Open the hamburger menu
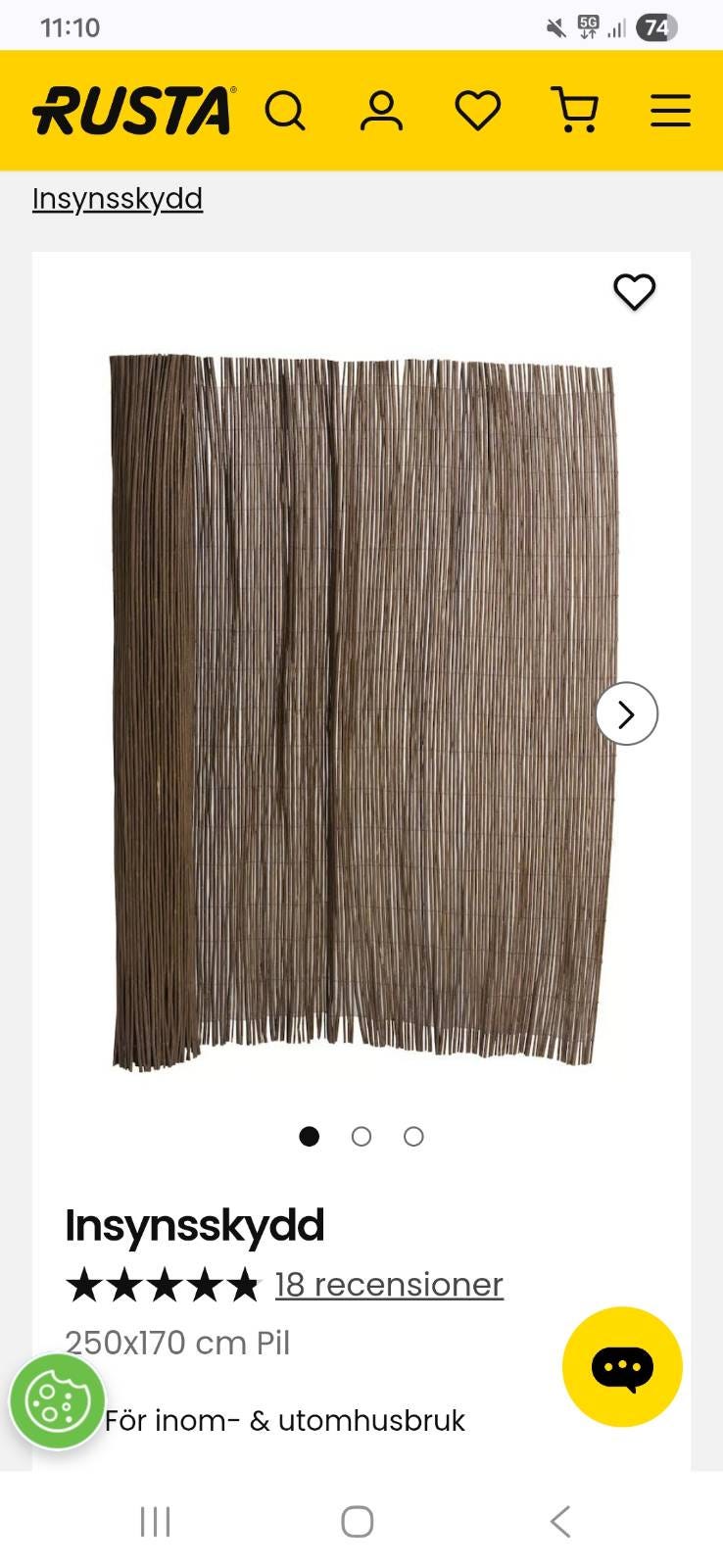 tap(671, 110)
